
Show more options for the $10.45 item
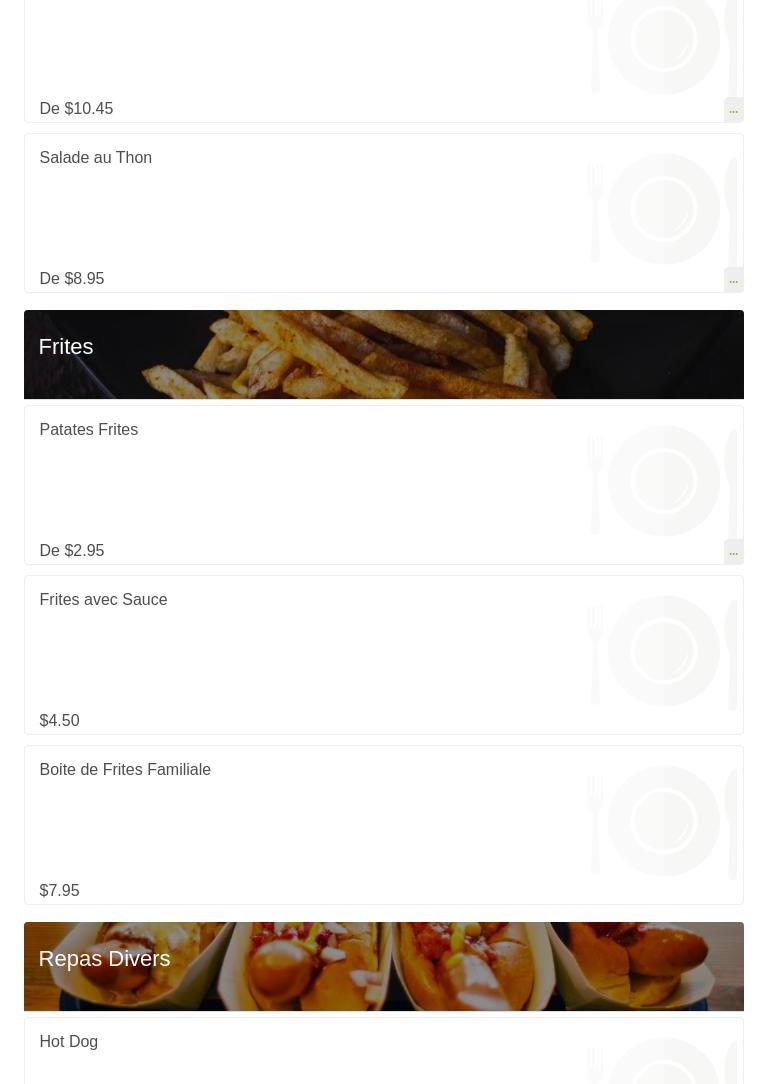point(733,109)
